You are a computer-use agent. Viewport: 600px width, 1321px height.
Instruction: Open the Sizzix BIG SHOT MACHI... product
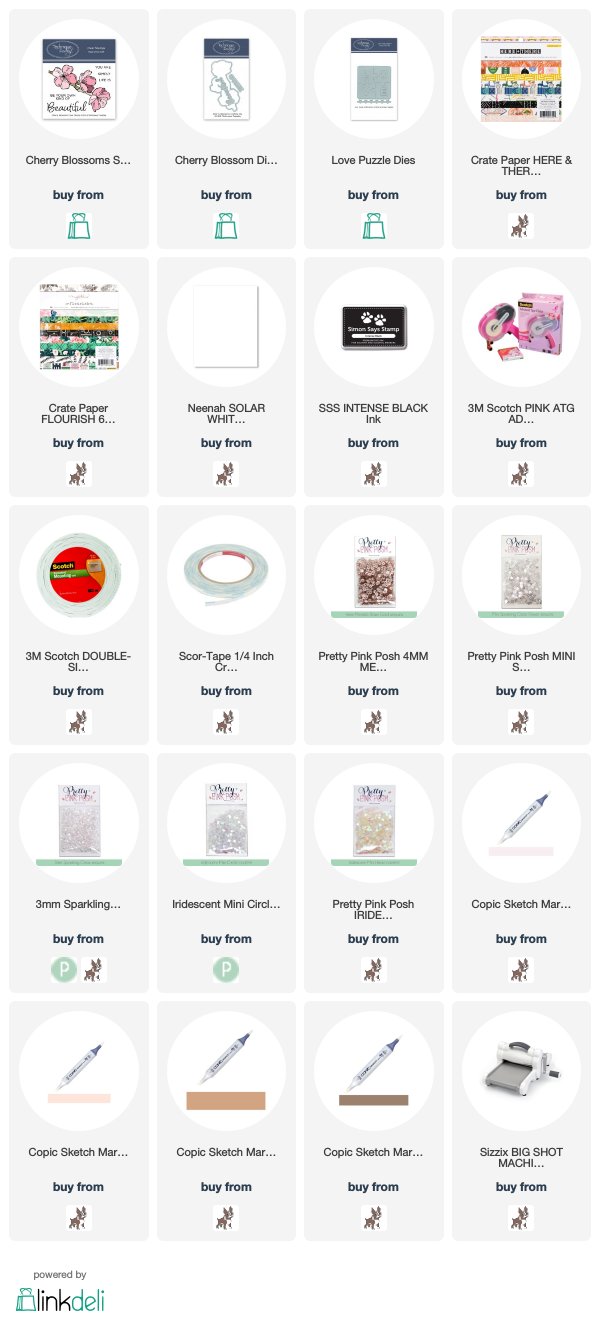[521, 1159]
